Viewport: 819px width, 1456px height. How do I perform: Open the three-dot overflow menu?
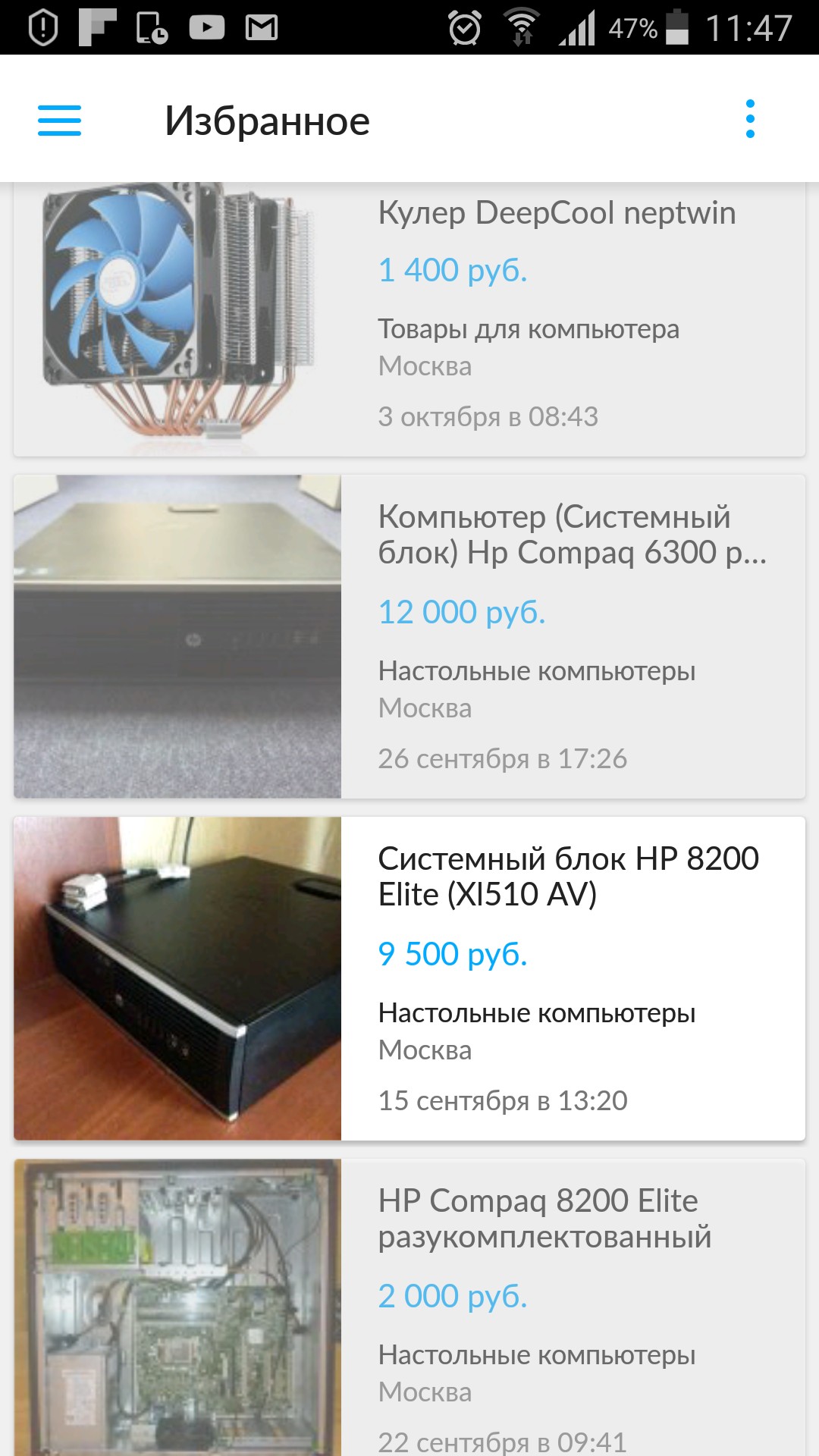(750, 119)
